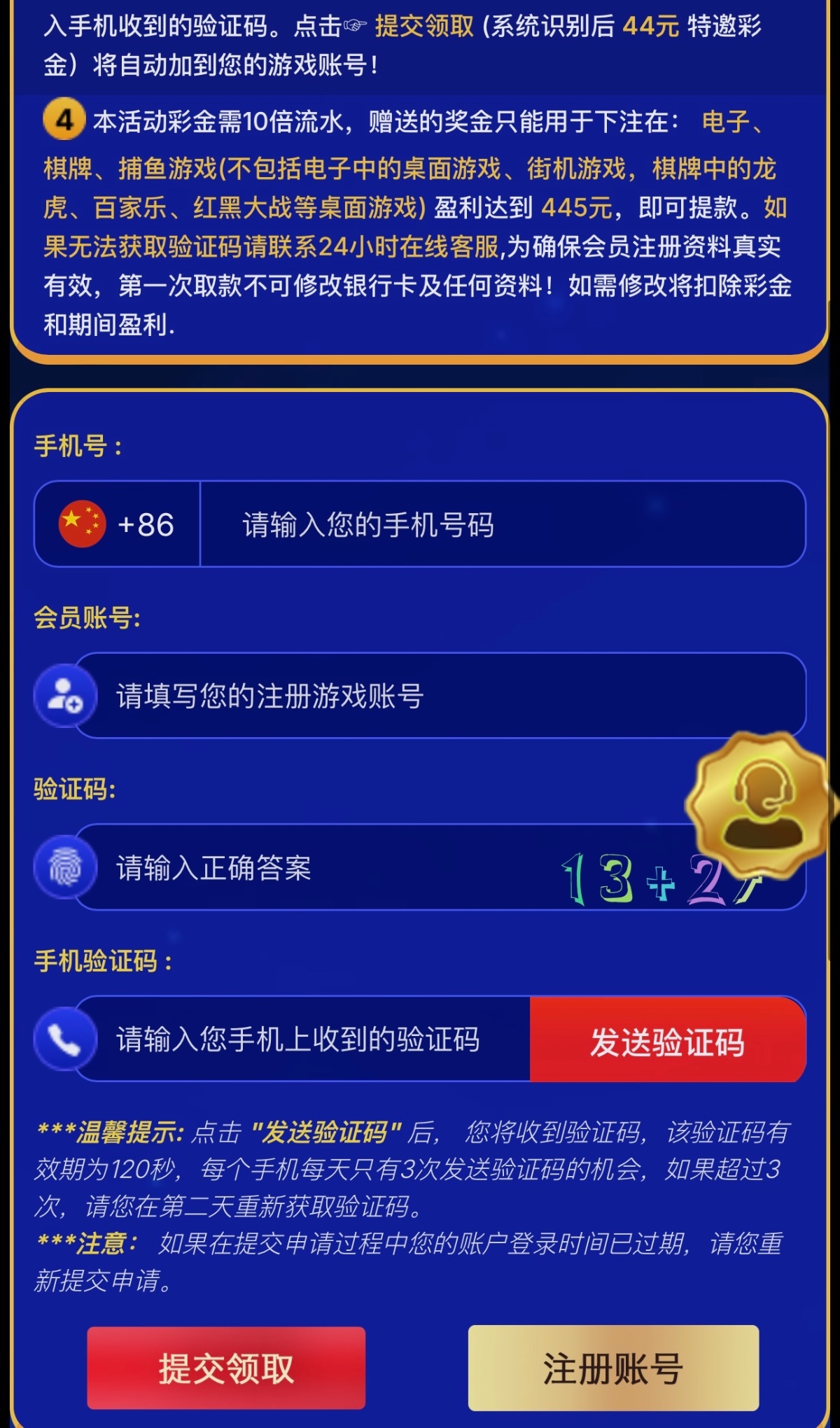The height and width of the screenshot is (1428, 840).
Task: Tap the 提交领取 submit button
Action: coord(226,1368)
